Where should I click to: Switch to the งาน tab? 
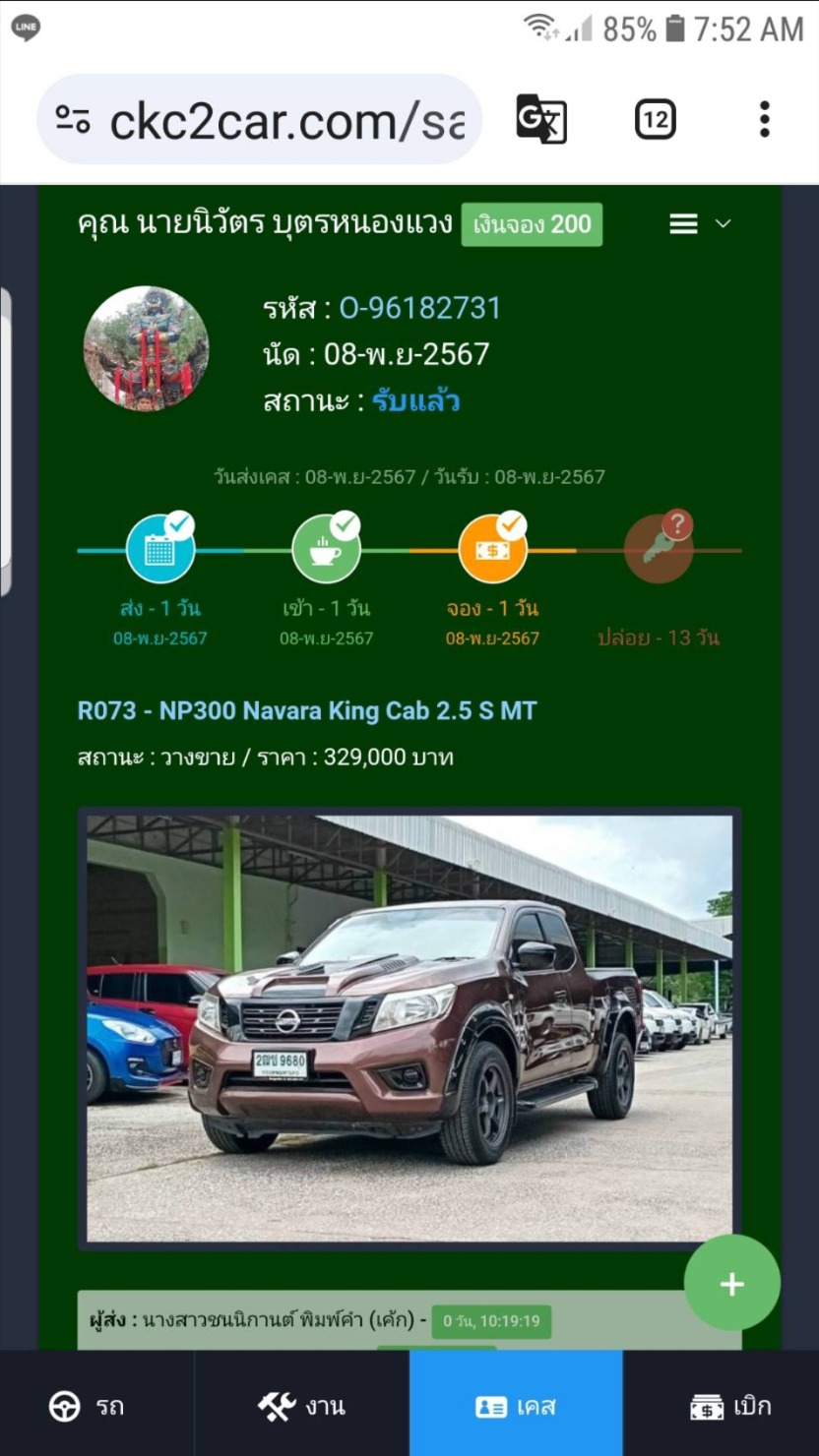pyautogui.click(x=301, y=1407)
